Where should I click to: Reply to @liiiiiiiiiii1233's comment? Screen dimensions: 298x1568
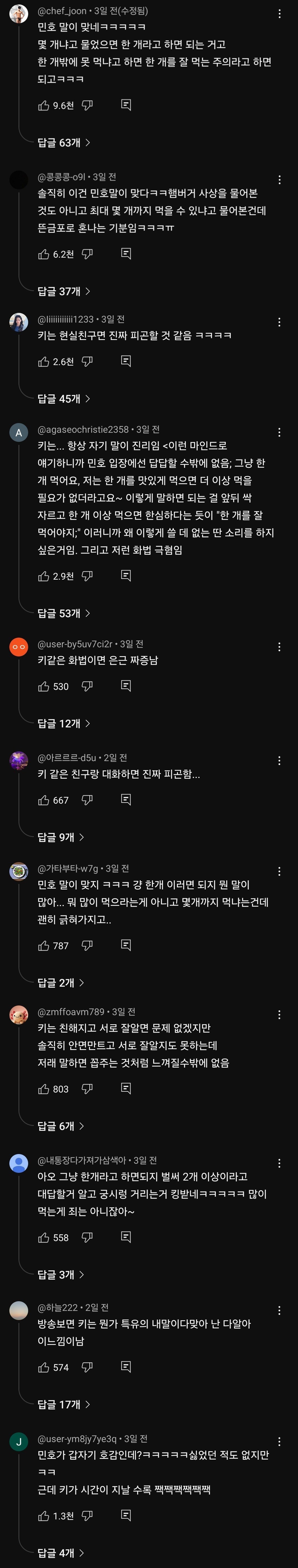pos(126,361)
